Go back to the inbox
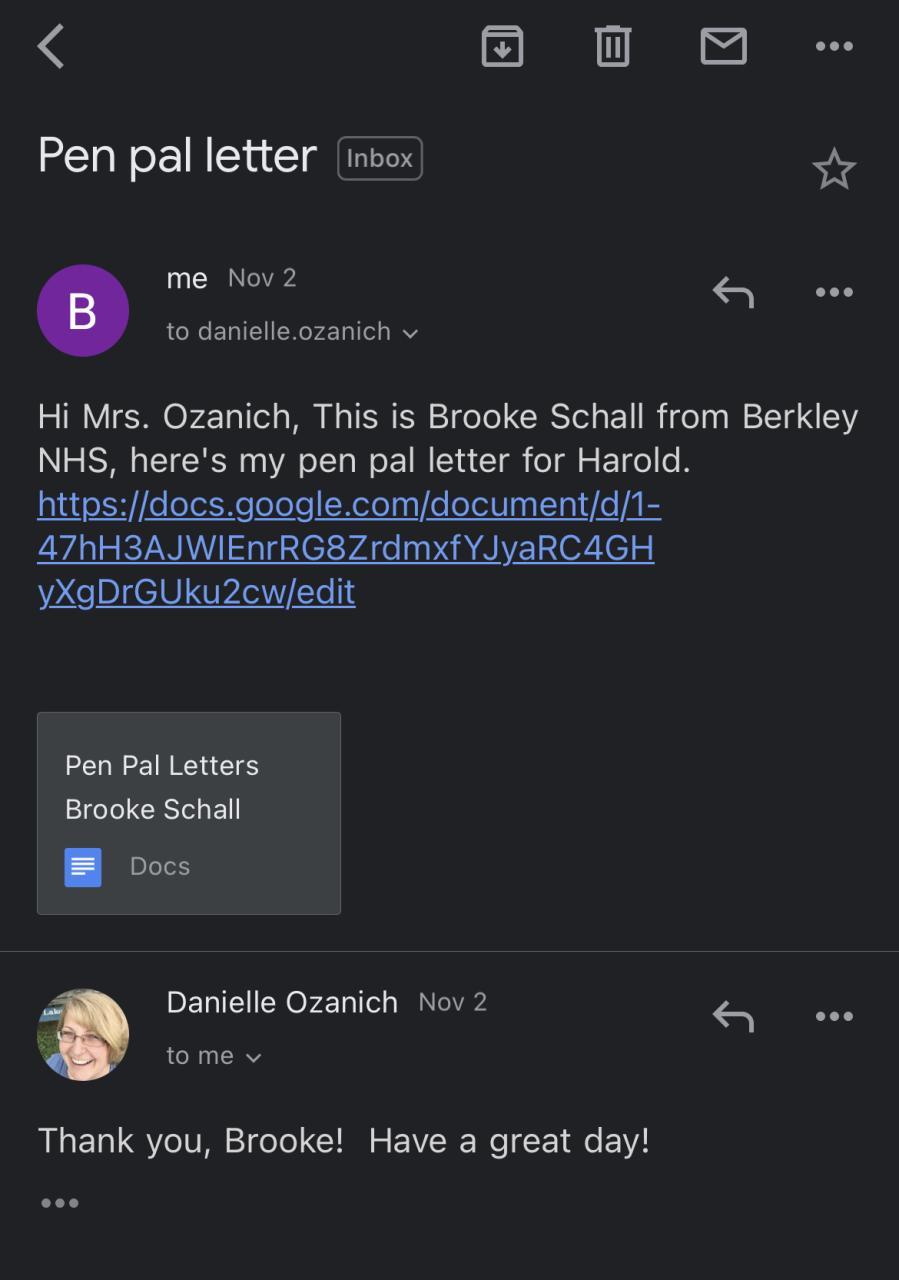The height and width of the screenshot is (1280, 899). [x=51, y=47]
